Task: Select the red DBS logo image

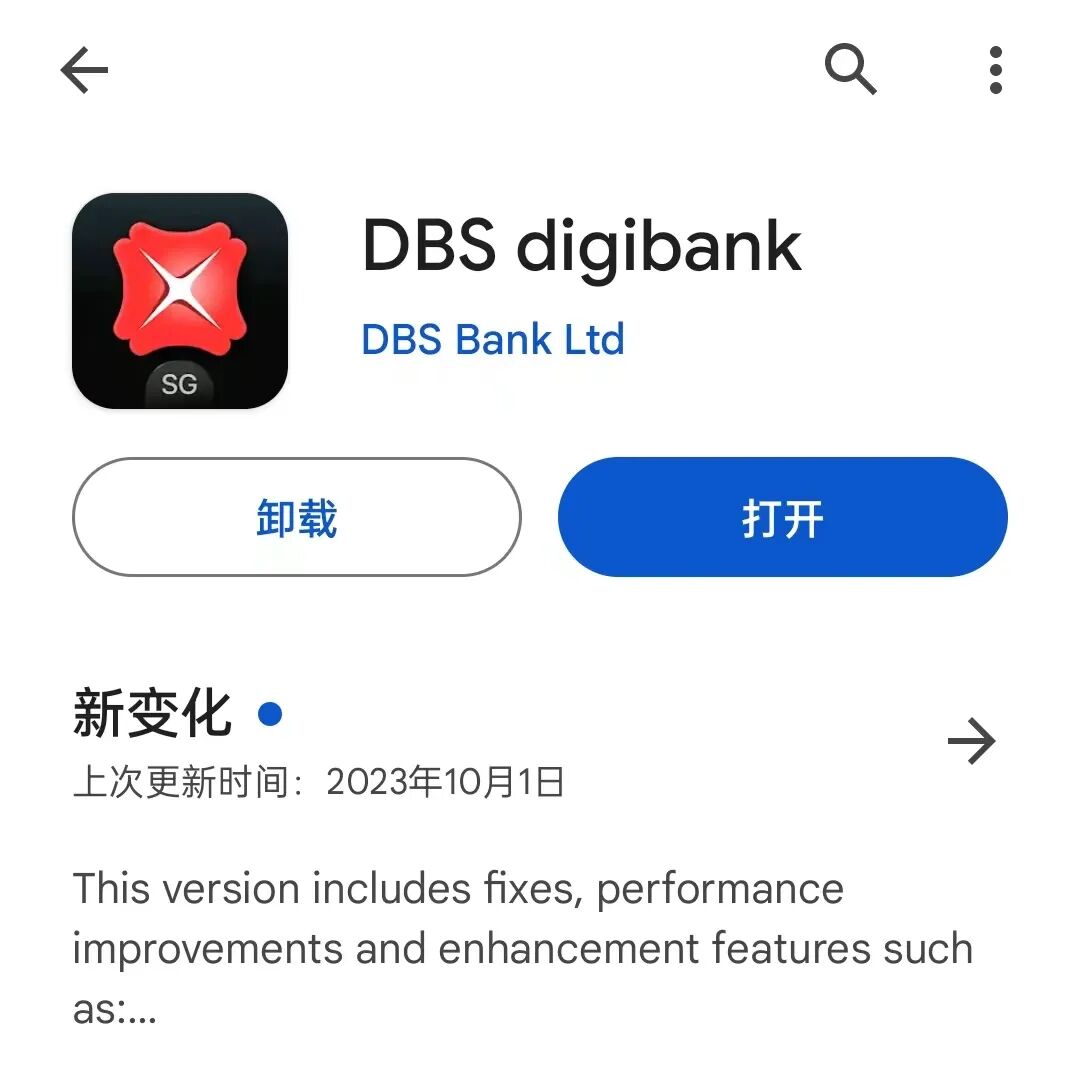Action: (180, 280)
